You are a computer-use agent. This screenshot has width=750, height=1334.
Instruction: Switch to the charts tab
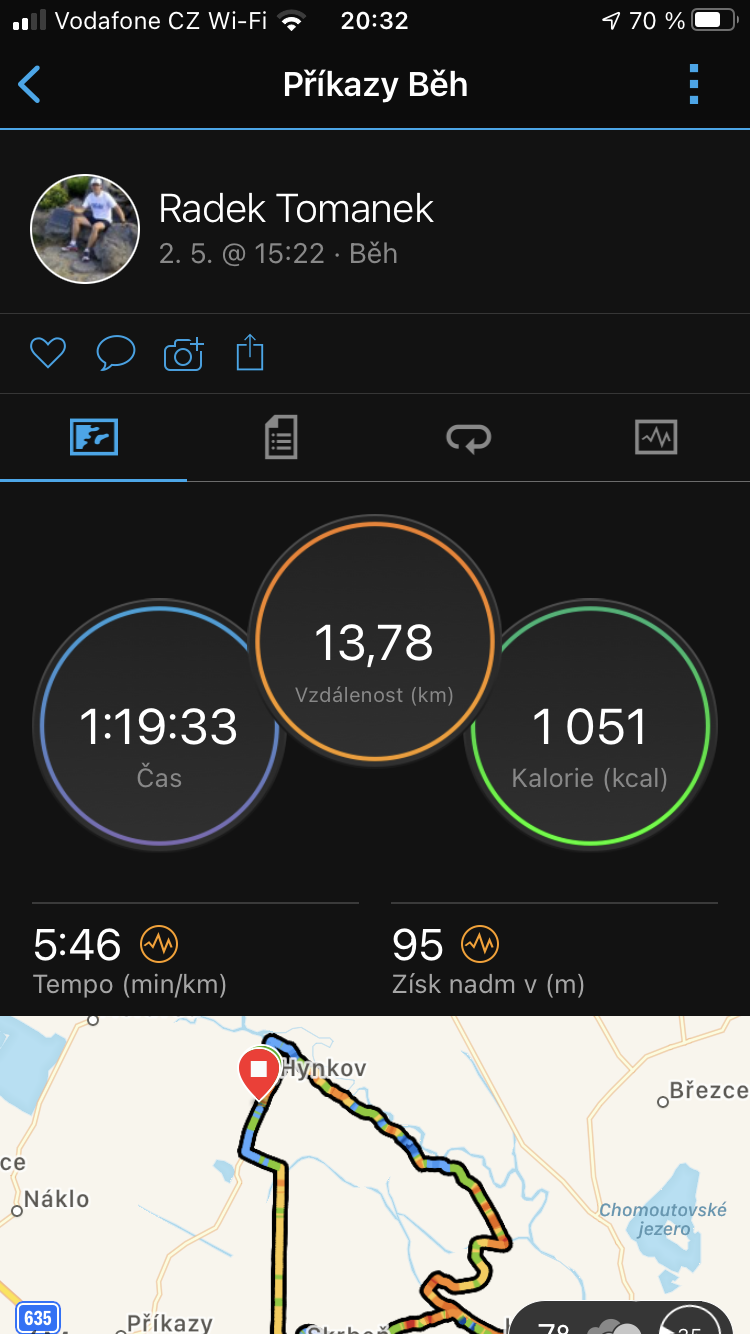tap(656, 437)
